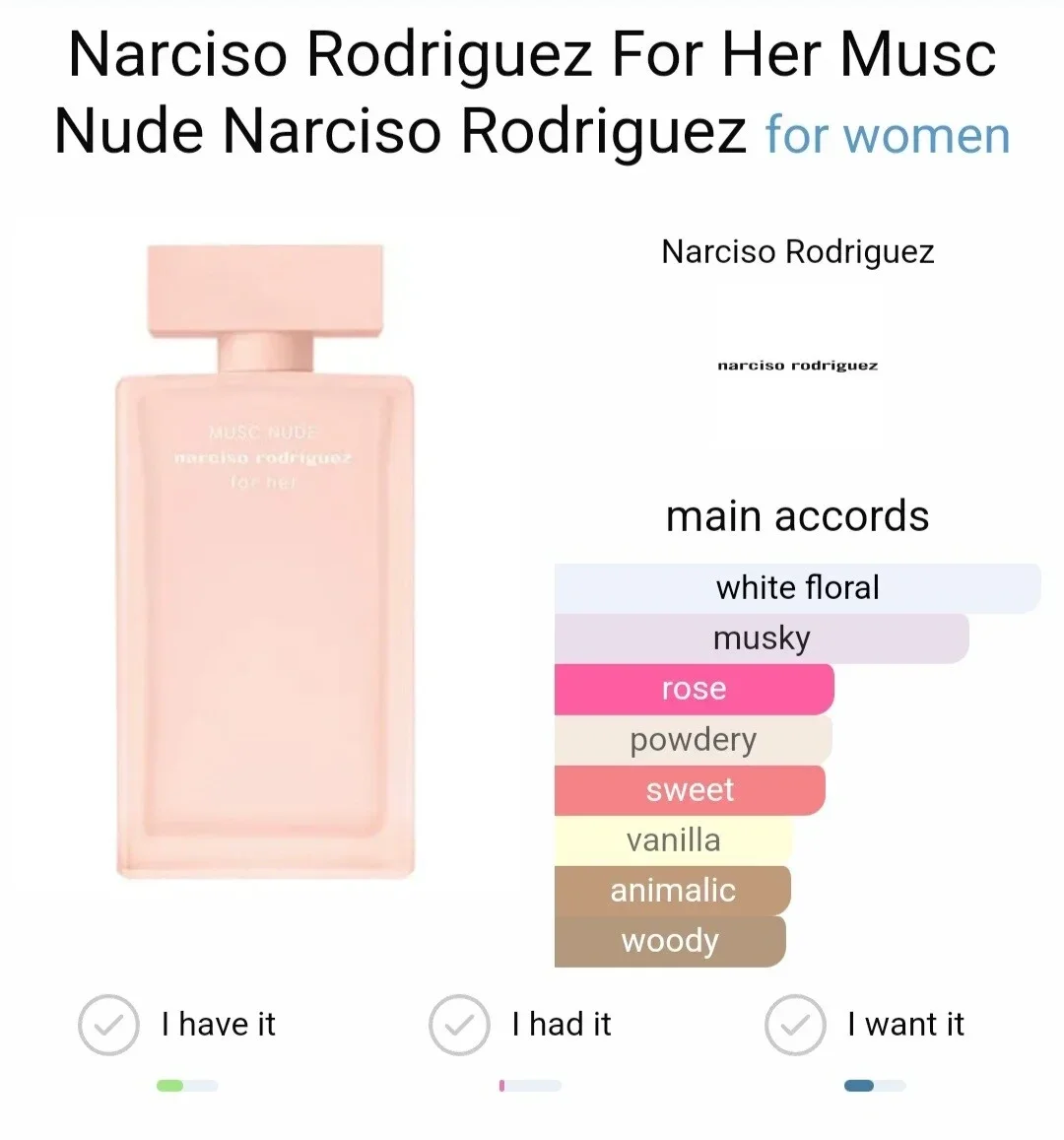Open the Musc Nude bottle image
Screen dimensions: 1064x1140
pyautogui.click(x=265, y=562)
